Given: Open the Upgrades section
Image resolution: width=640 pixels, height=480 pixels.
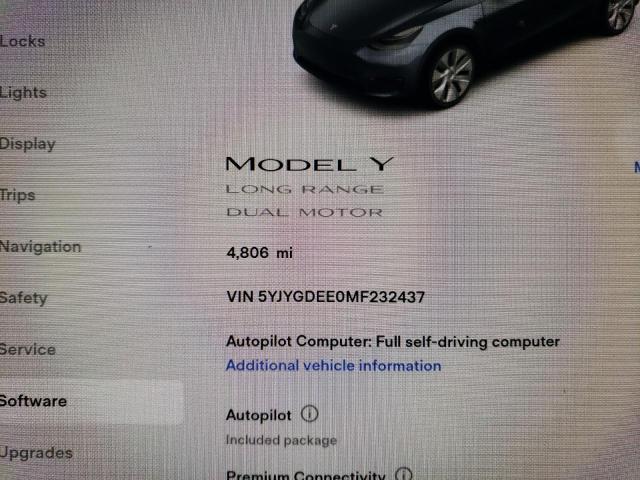Looking at the screenshot, I should pyautogui.click(x=36, y=453).
